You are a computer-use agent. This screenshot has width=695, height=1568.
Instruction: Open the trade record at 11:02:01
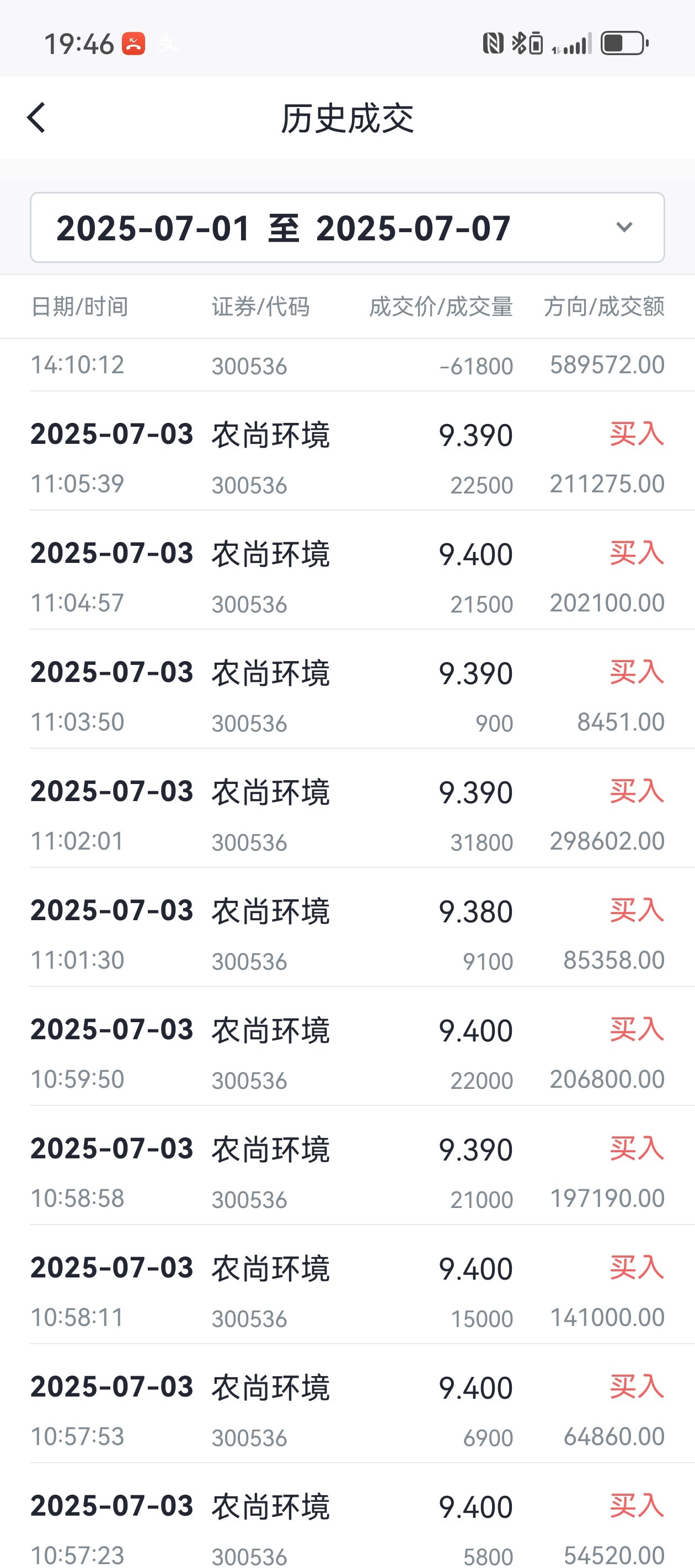point(347,809)
